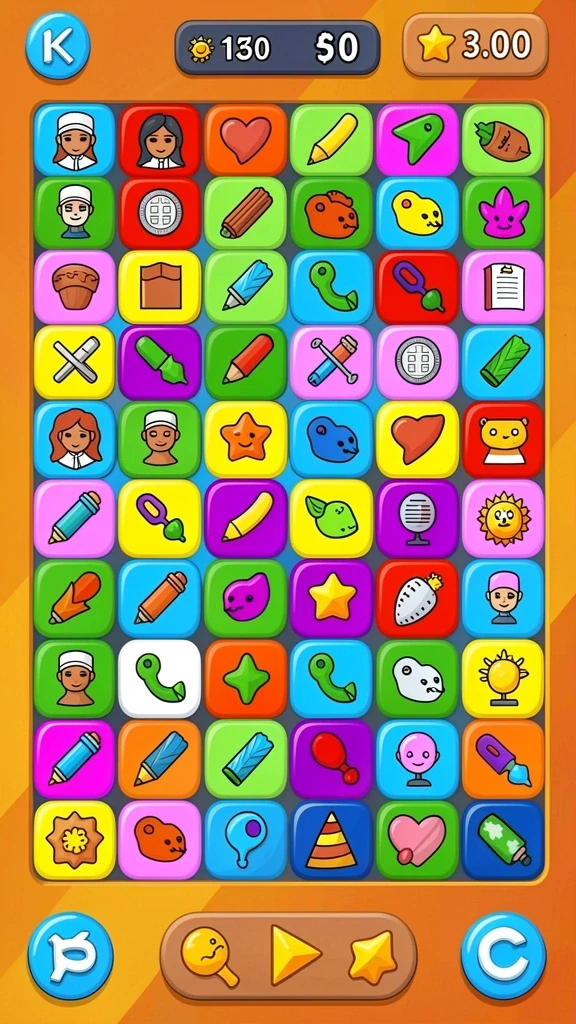Tap the microphone on the purple tile

pyautogui.click(x=417, y=519)
